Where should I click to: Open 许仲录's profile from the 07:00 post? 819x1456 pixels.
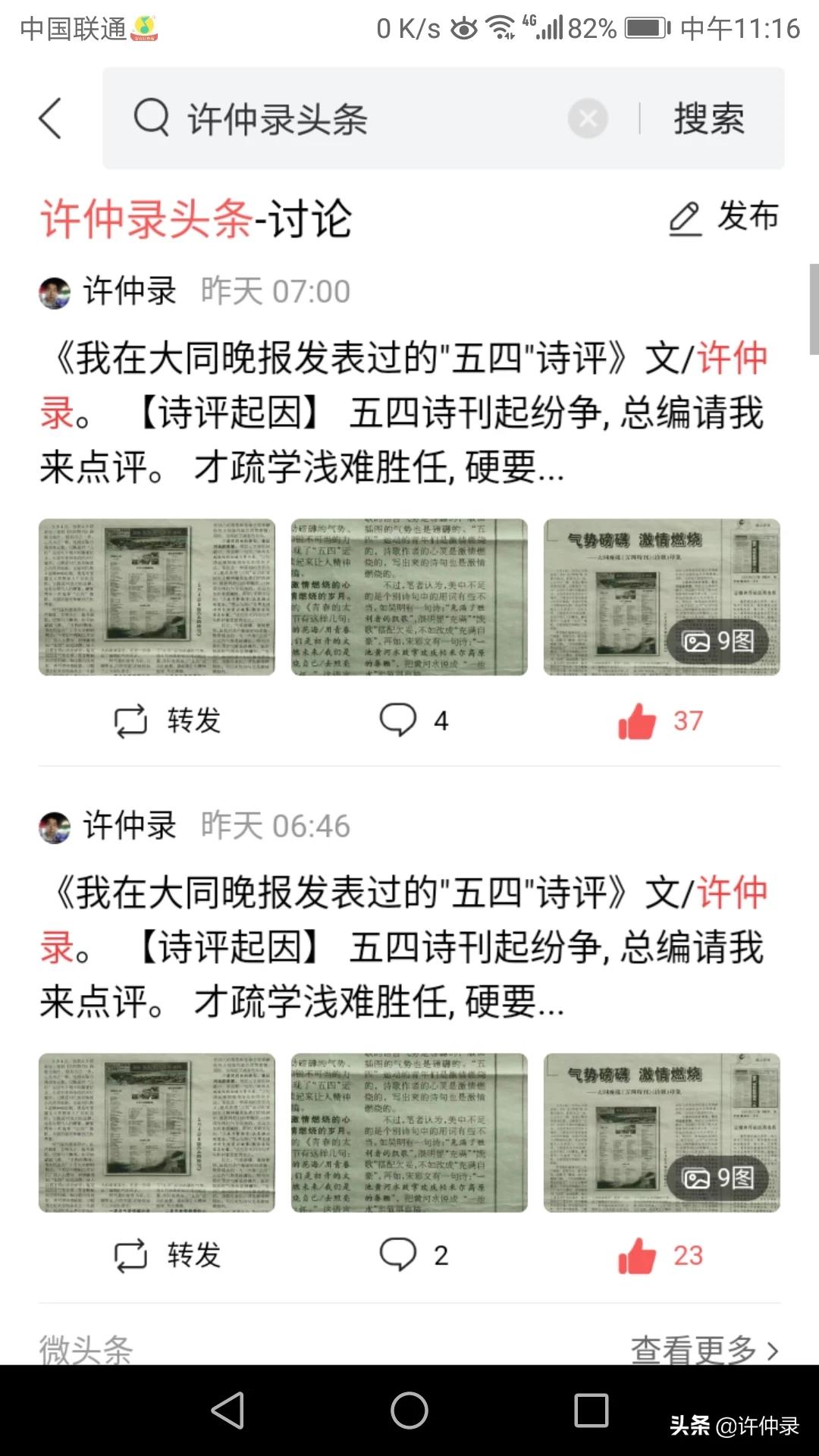(x=129, y=292)
